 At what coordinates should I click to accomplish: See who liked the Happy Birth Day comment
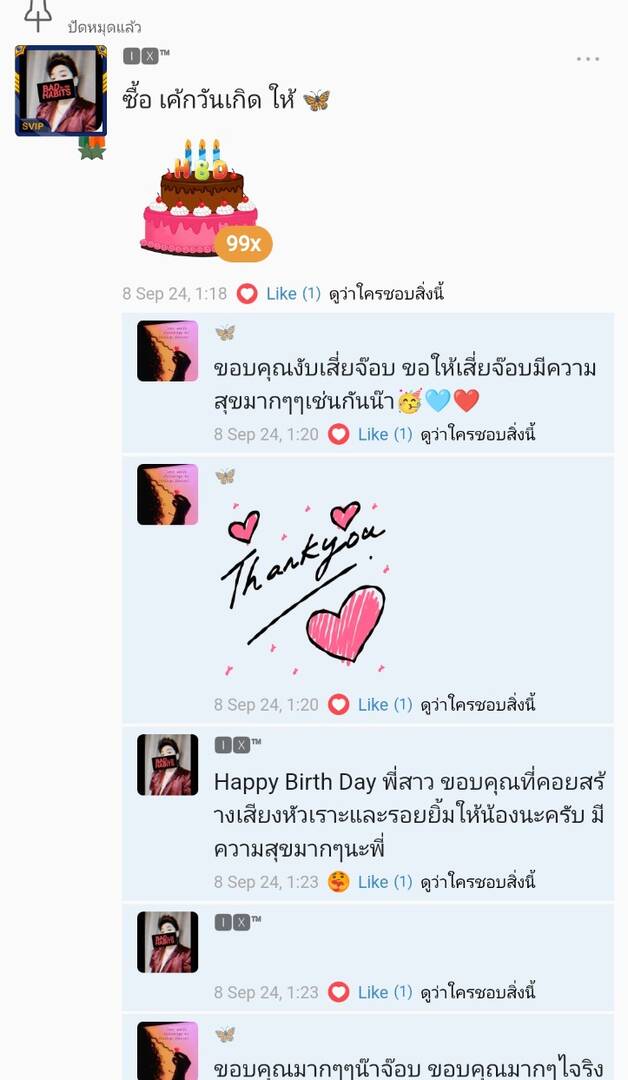pos(478,882)
